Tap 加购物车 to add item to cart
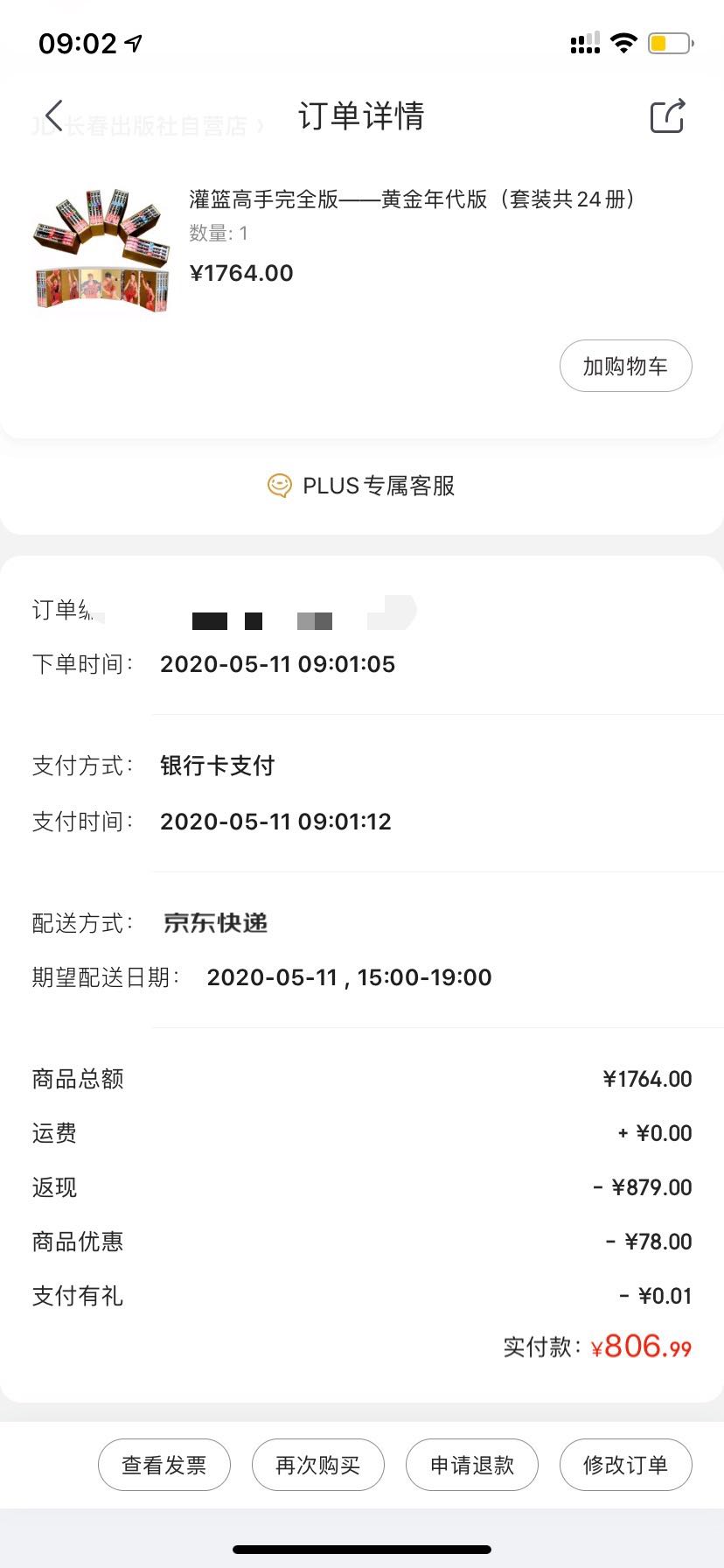Screen dimensions: 724x1568 point(625,366)
